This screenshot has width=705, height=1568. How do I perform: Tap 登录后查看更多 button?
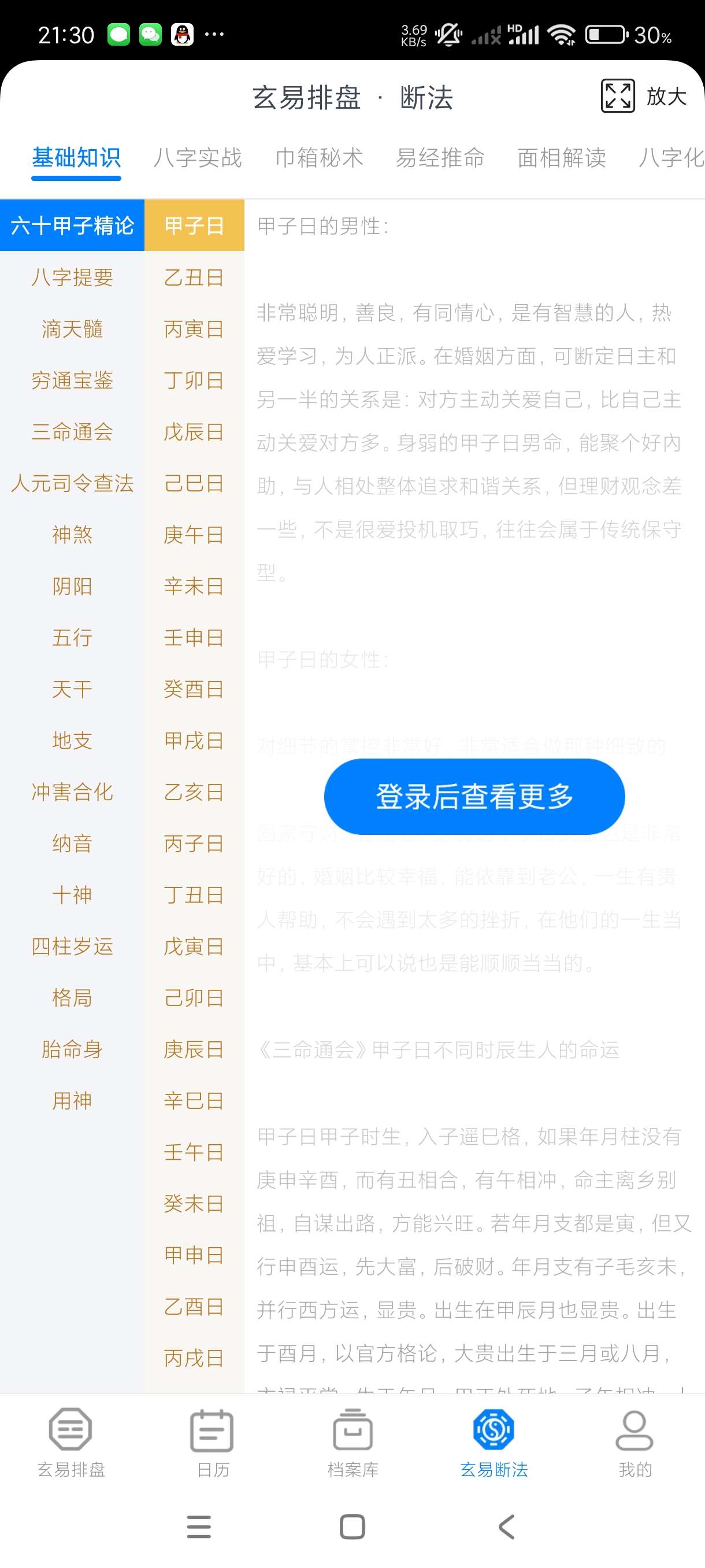coord(474,796)
